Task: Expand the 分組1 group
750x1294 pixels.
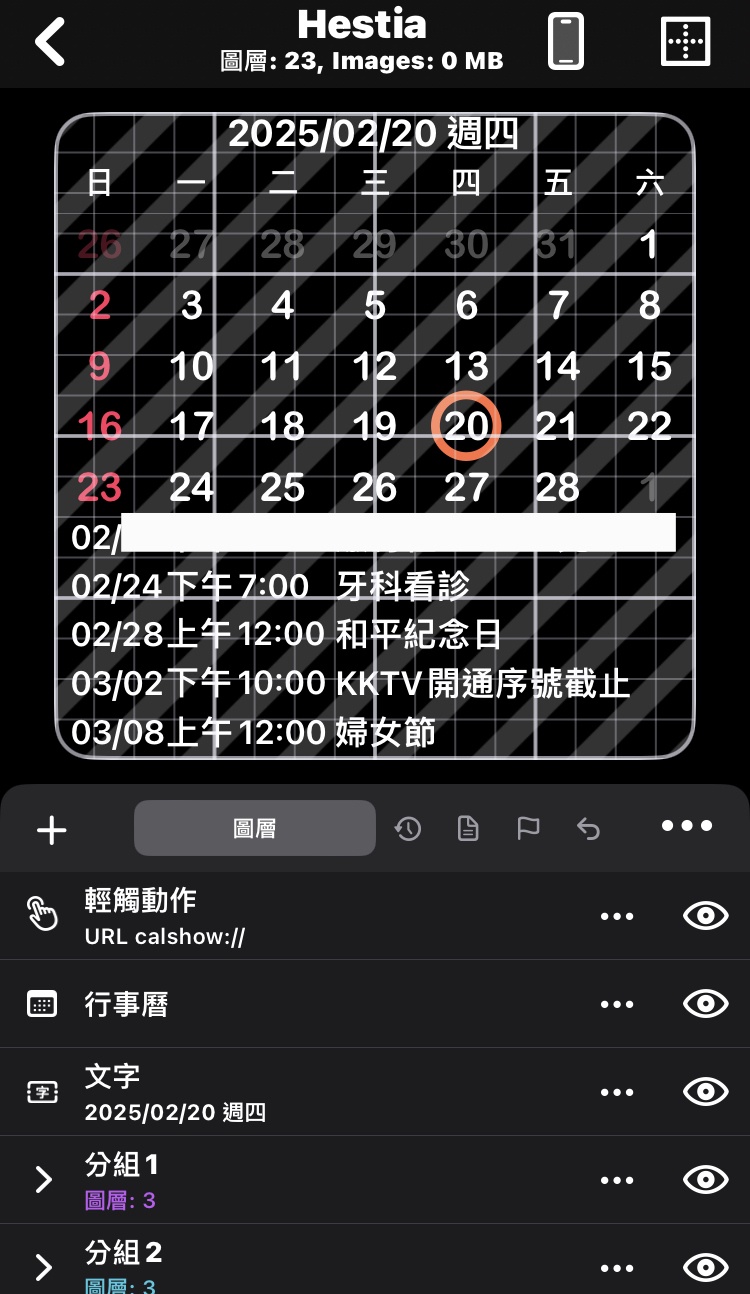Action: pos(43,1180)
